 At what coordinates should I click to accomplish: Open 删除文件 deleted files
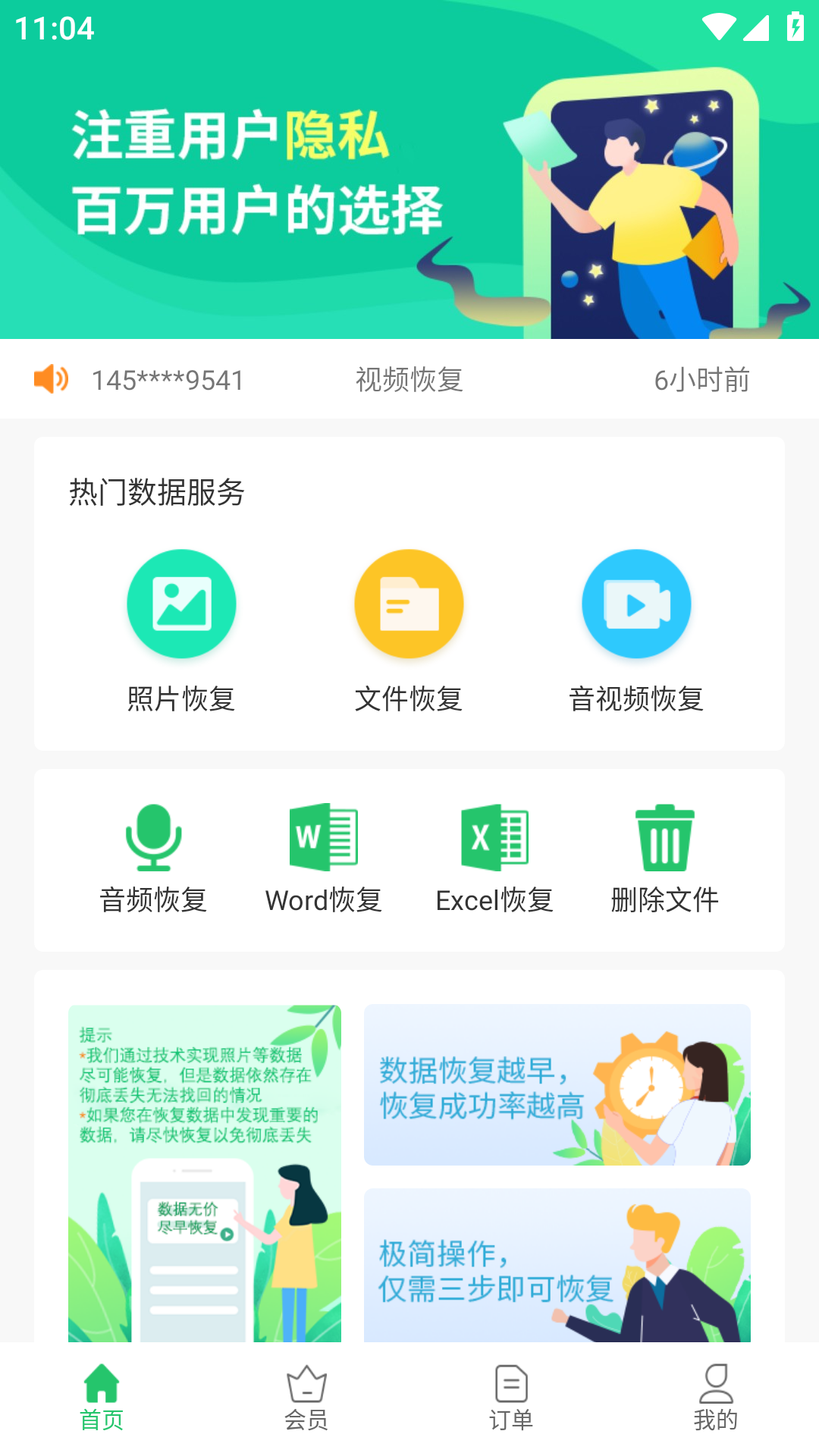(665, 858)
